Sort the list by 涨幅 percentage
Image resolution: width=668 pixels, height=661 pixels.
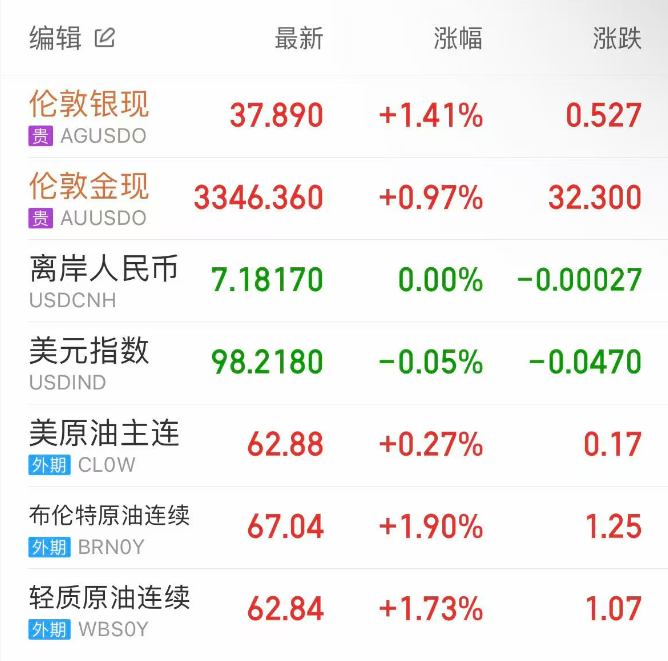pyautogui.click(x=458, y=39)
